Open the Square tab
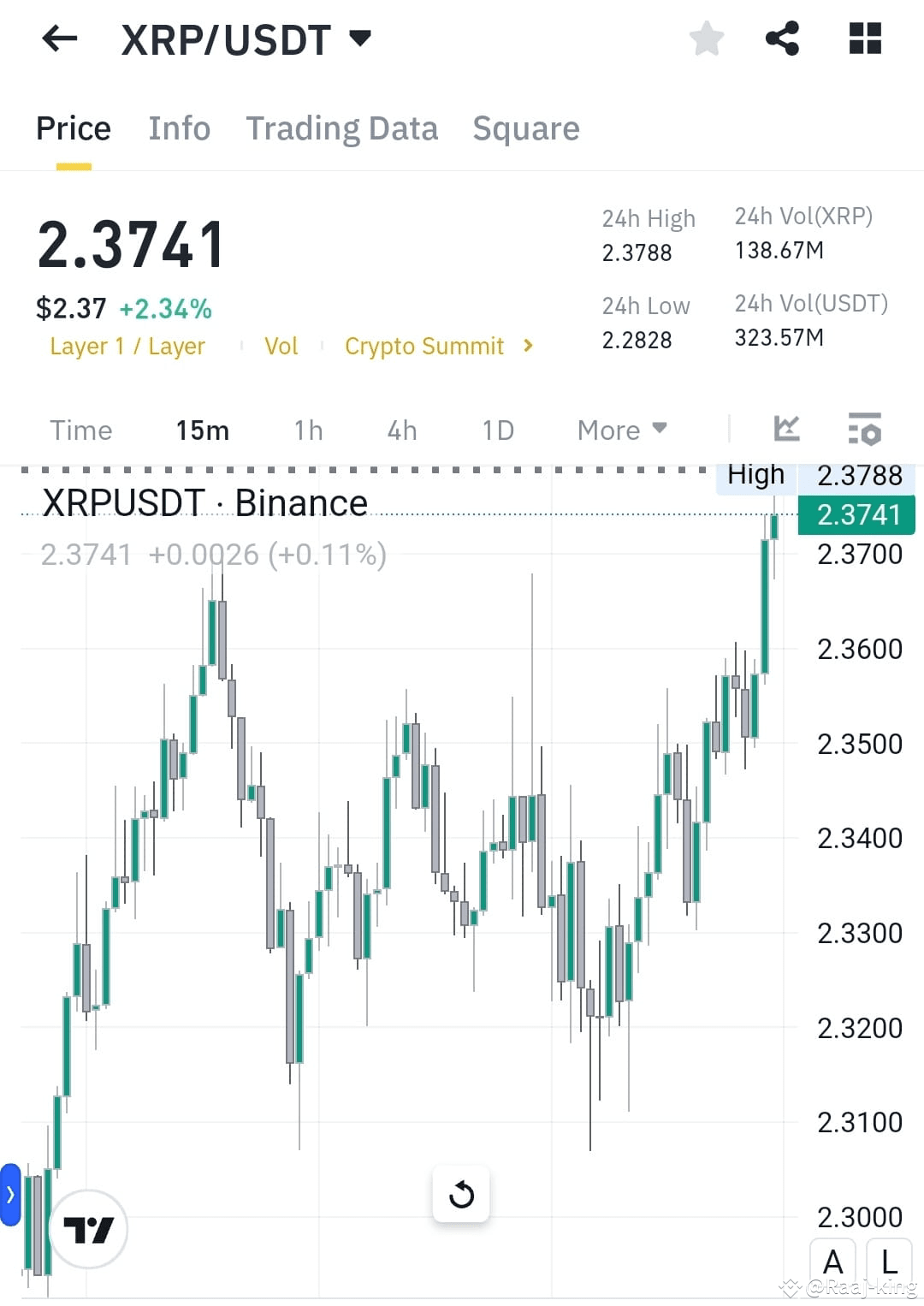The width and height of the screenshot is (924, 1306). click(525, 128)
